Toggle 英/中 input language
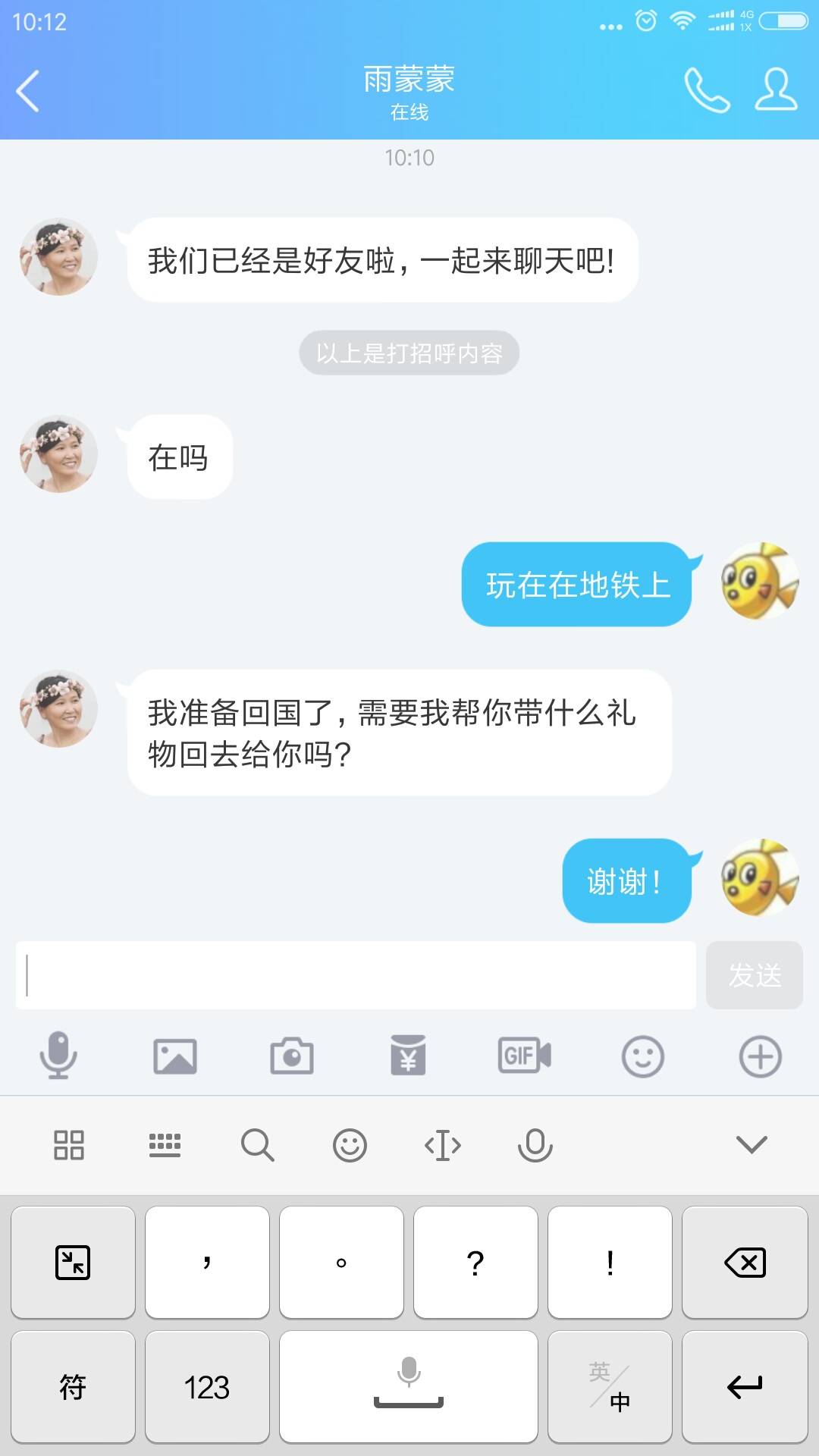The width and height of the screenshot is (819, 1456). tap(610, 1387)
